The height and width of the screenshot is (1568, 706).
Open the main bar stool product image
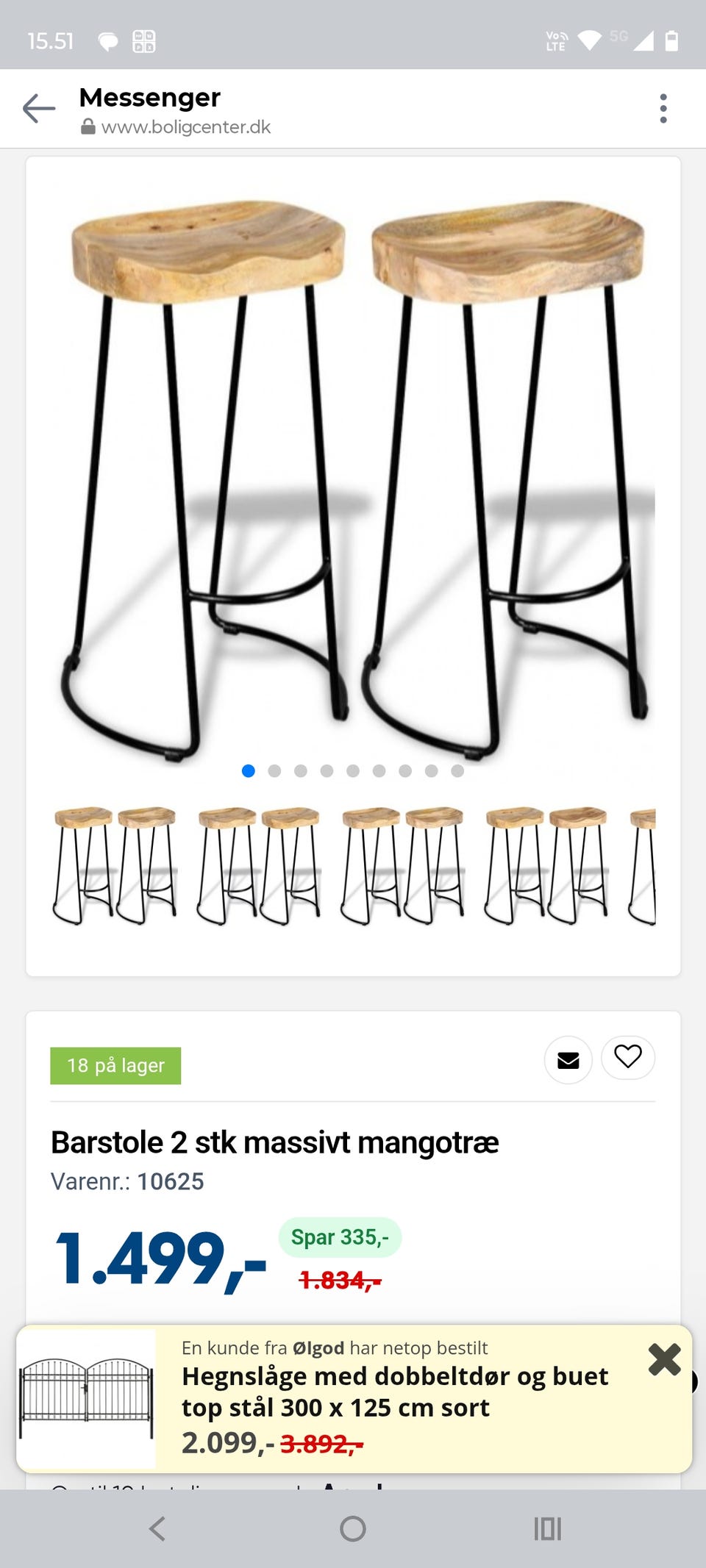tap(353, 470)
